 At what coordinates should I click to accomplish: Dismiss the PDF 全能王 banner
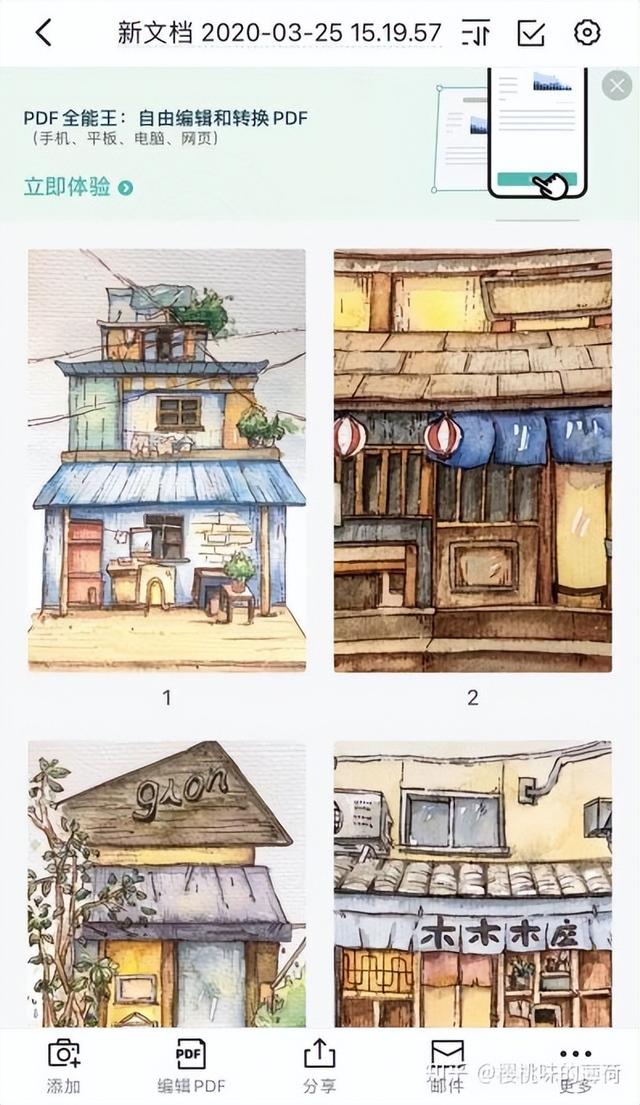click(616, 86)
